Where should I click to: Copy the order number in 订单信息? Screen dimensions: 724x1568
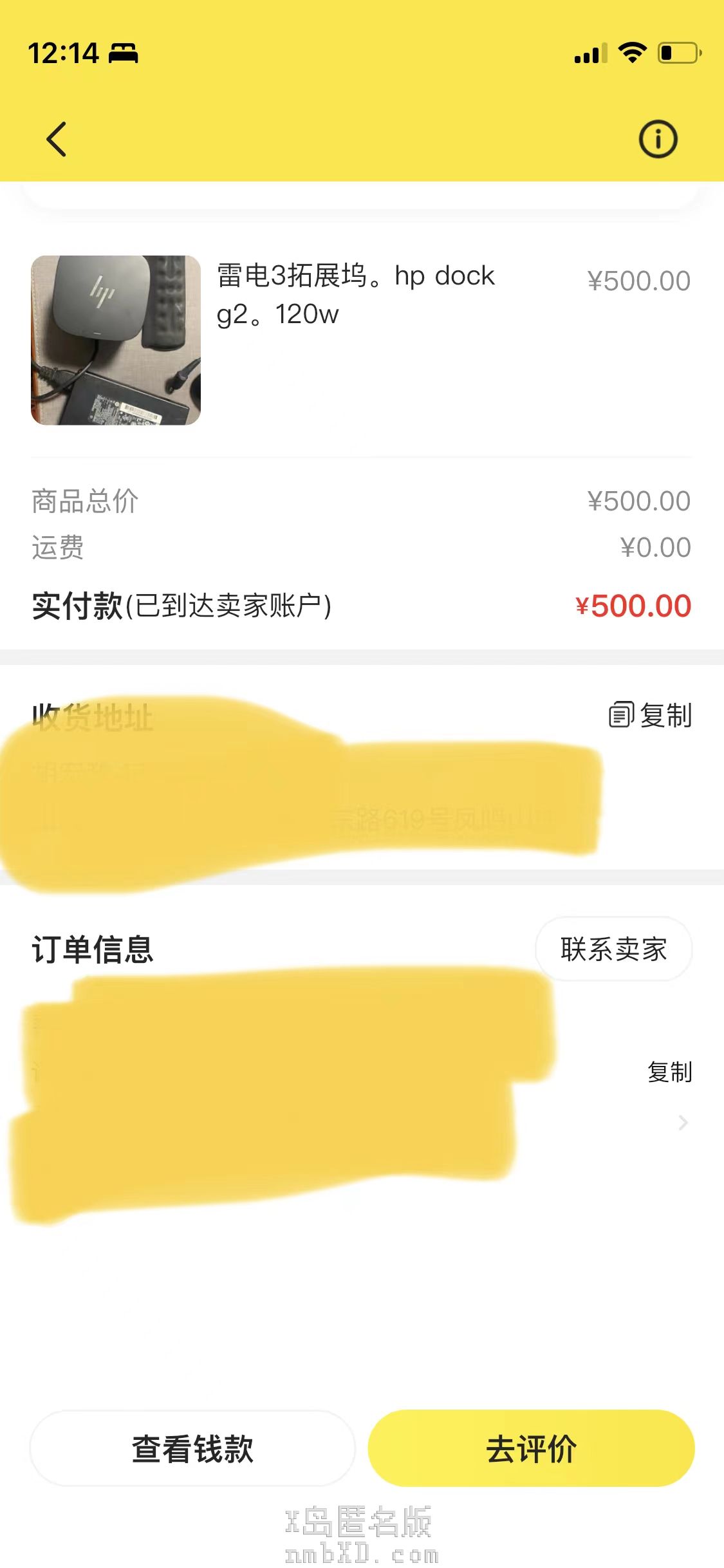[669, 1072]
